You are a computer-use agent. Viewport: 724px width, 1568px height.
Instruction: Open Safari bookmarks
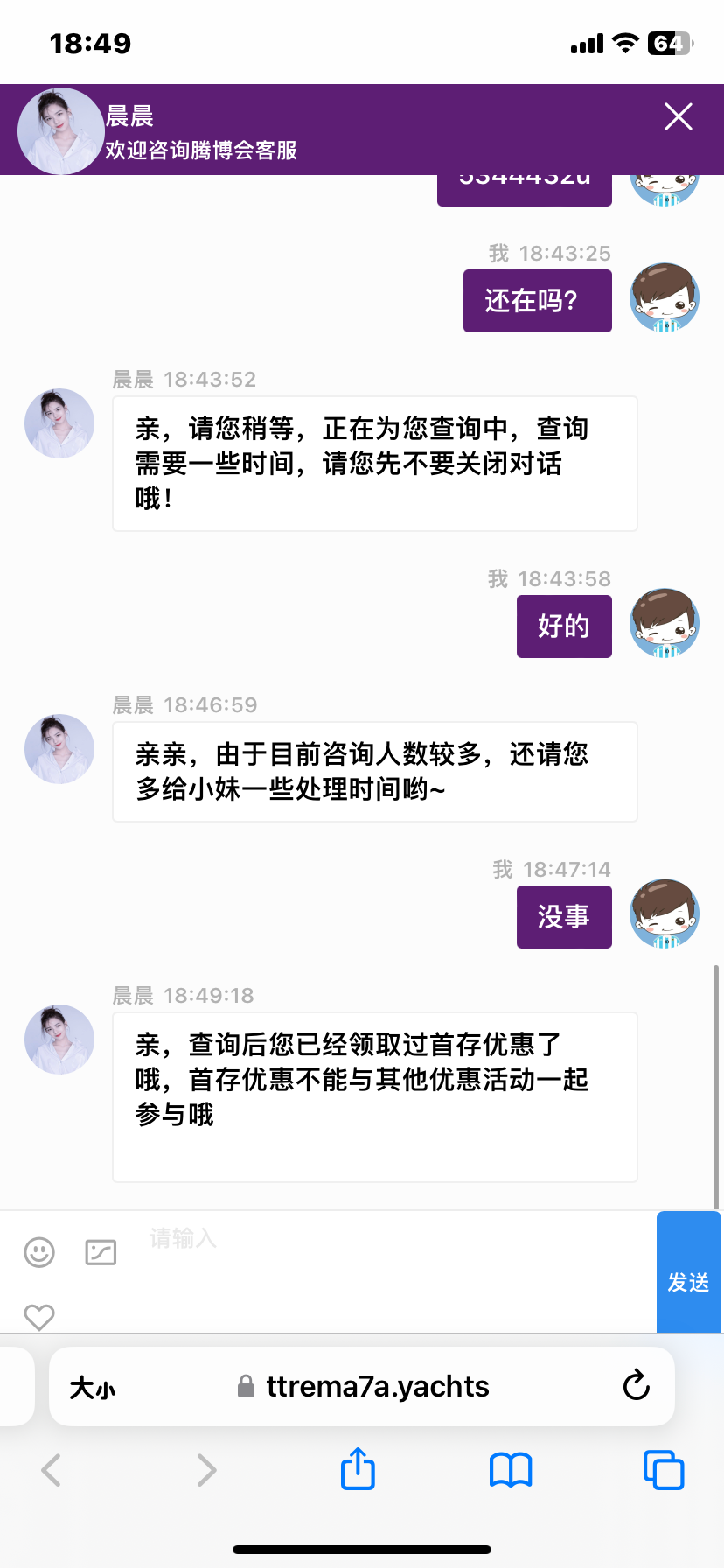tap(511, 1470)
